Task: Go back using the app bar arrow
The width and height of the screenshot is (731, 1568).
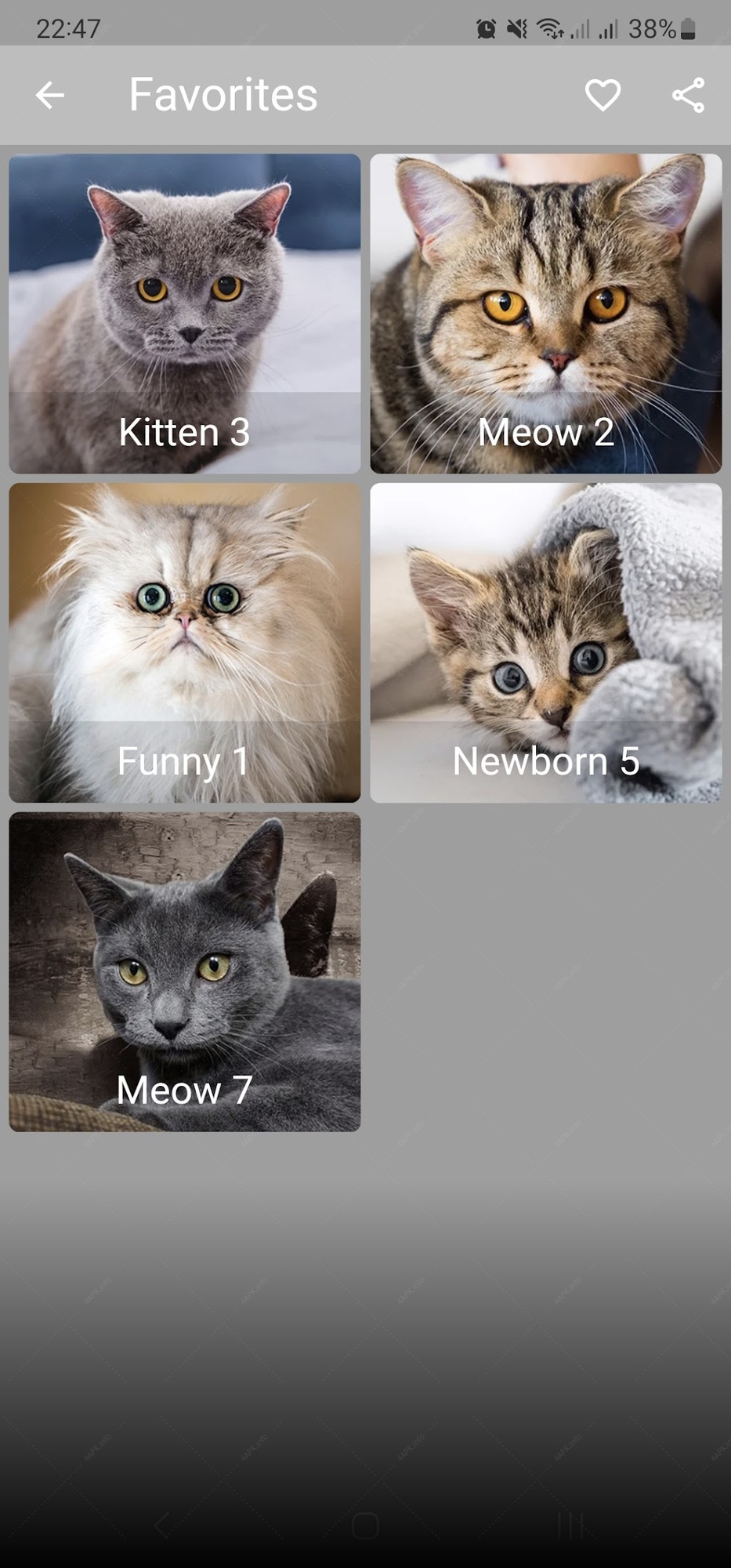Action: pos(49,96)
